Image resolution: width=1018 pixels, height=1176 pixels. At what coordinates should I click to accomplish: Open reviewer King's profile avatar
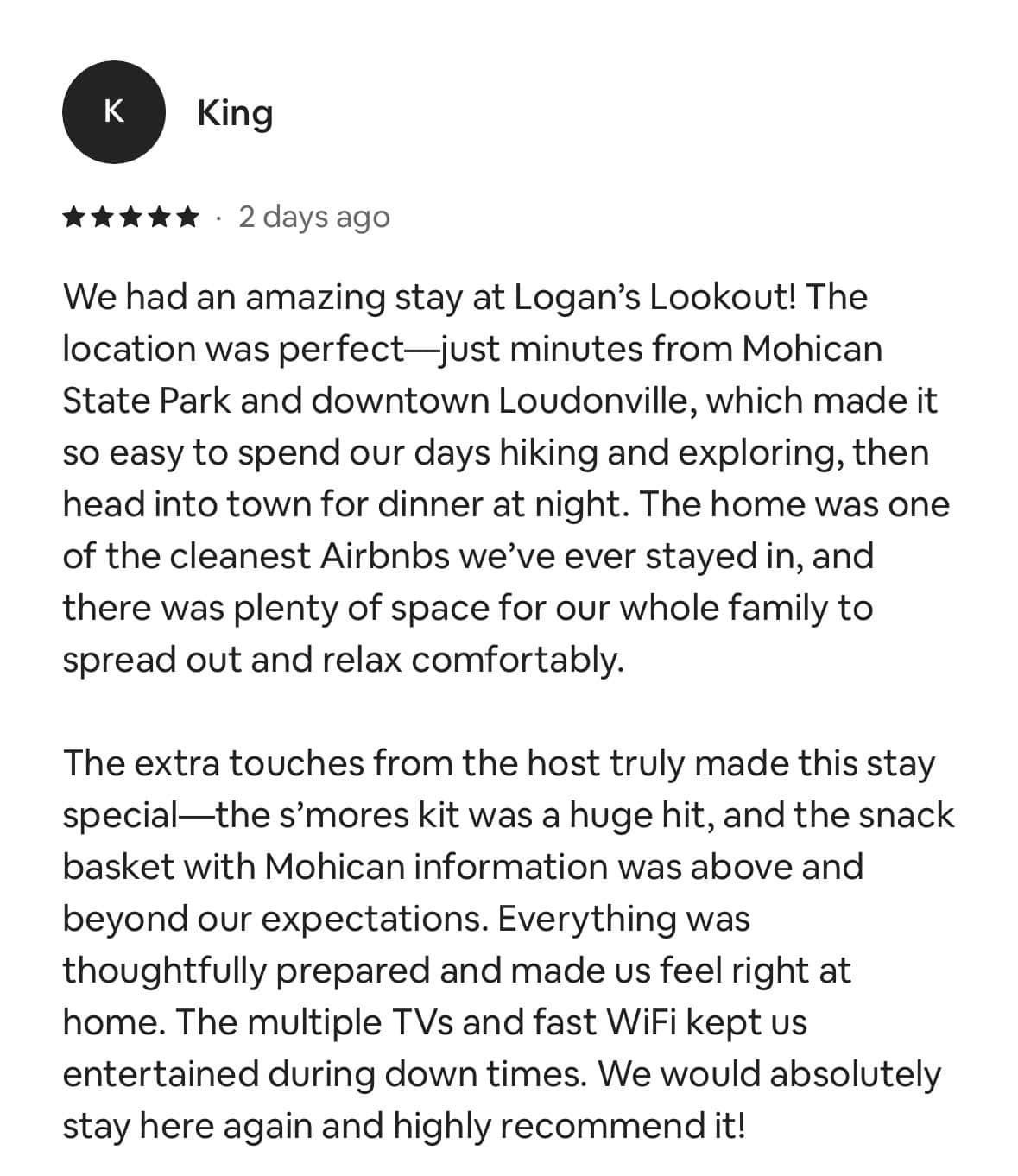click(x=113, y=112)
